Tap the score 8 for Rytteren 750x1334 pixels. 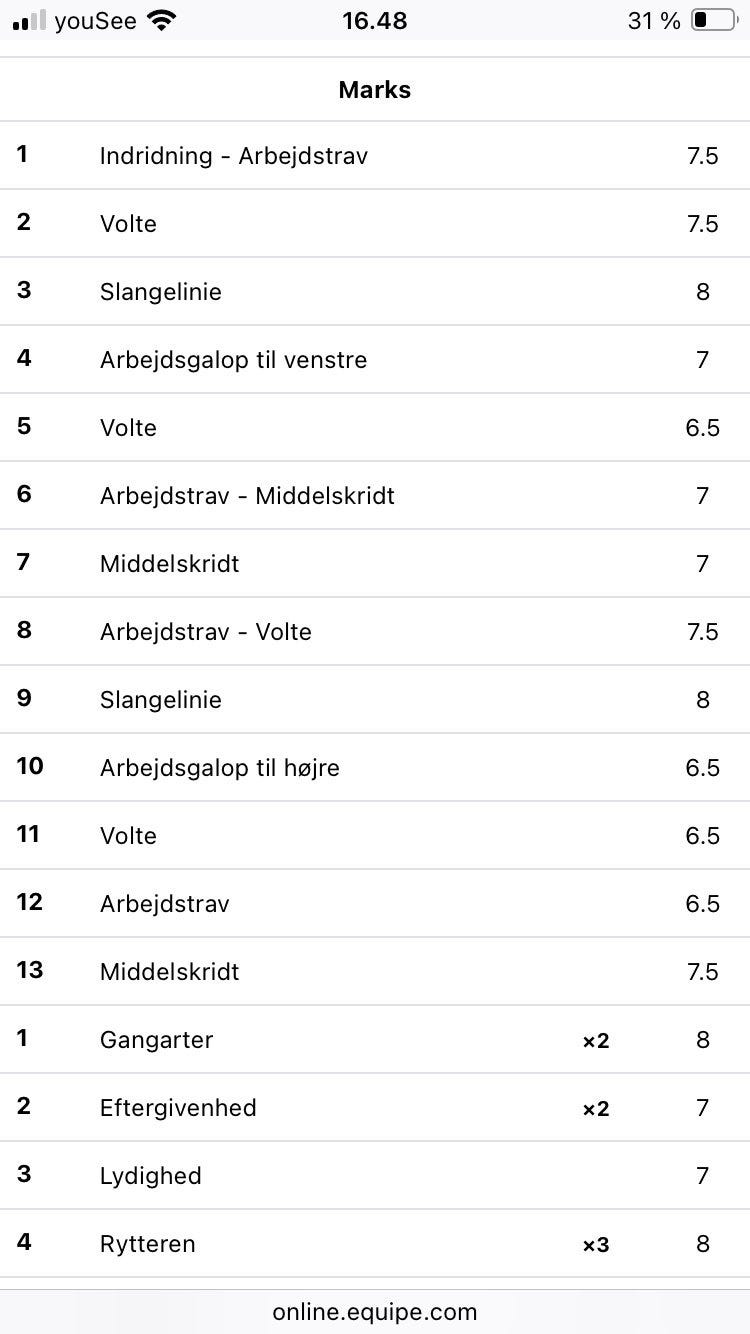tap(703, 1244)
